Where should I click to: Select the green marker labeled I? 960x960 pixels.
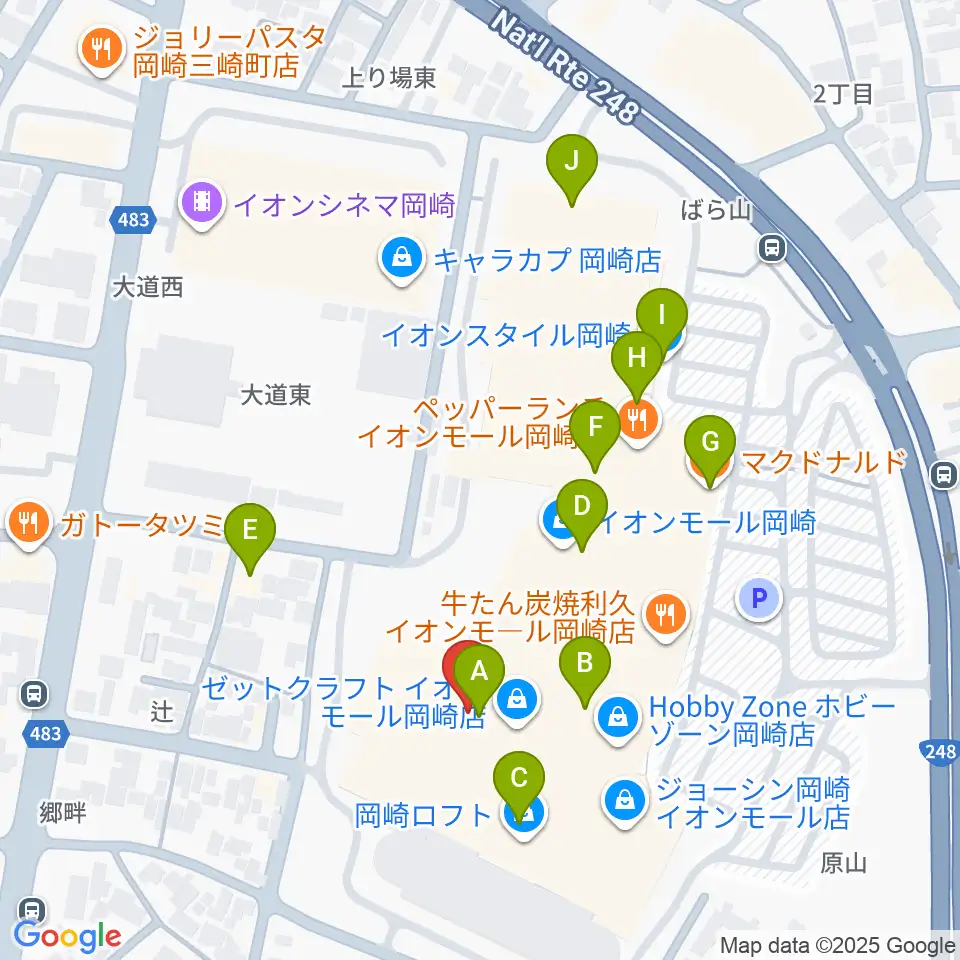[x=662, y=321]
